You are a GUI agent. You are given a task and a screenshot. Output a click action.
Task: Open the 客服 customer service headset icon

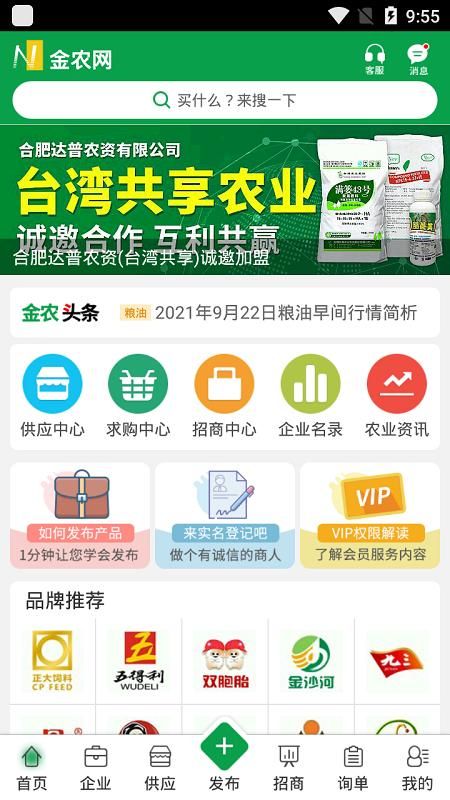coord(374,59)
